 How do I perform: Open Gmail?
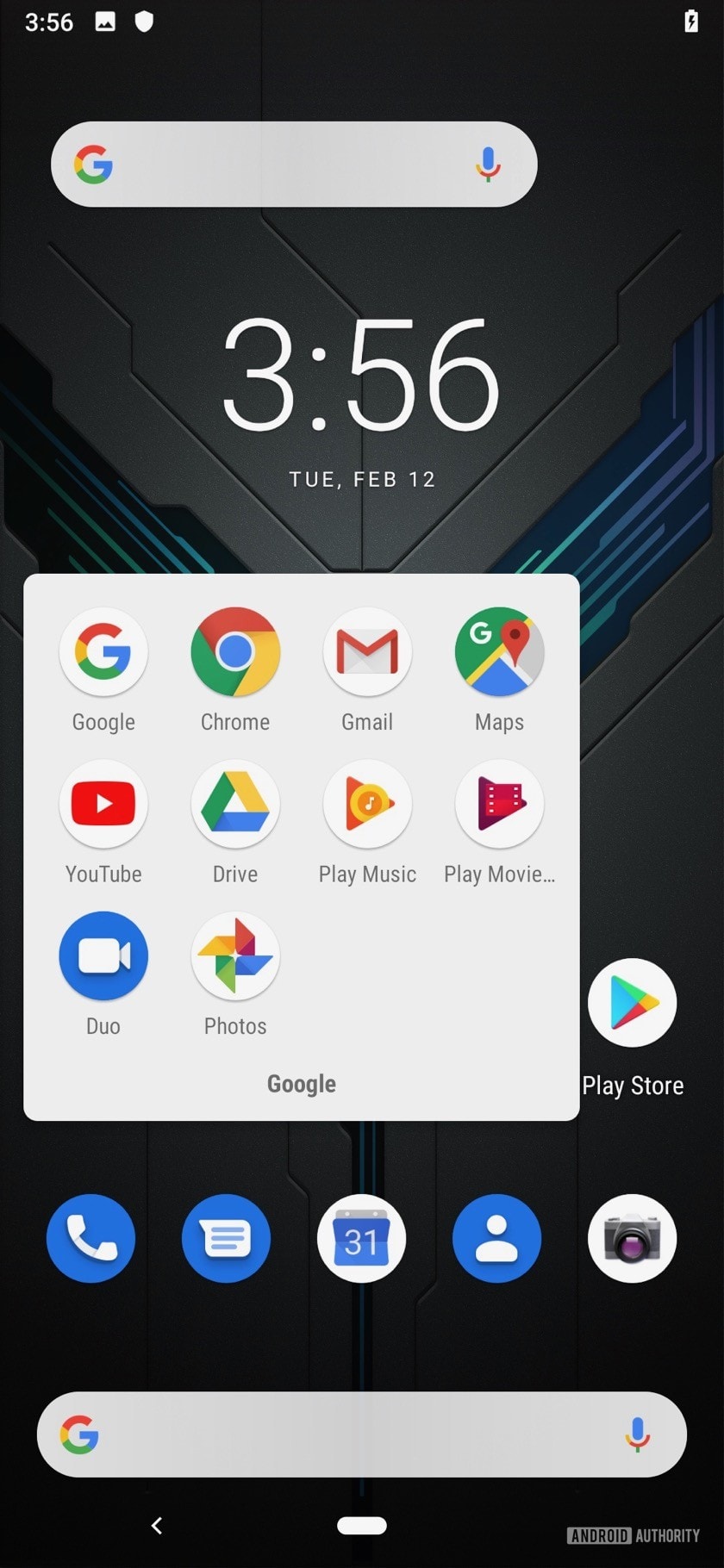[367, 652]
